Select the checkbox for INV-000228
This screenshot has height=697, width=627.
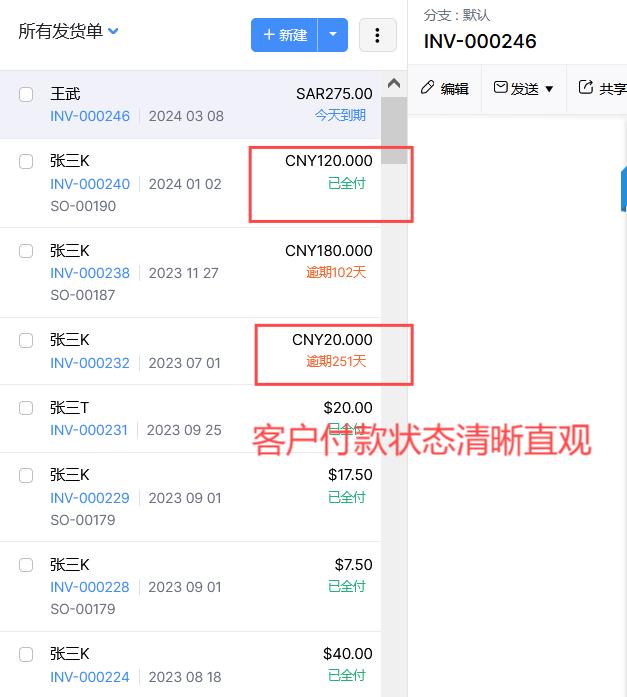pyautogui.click(x=26, y=565)
